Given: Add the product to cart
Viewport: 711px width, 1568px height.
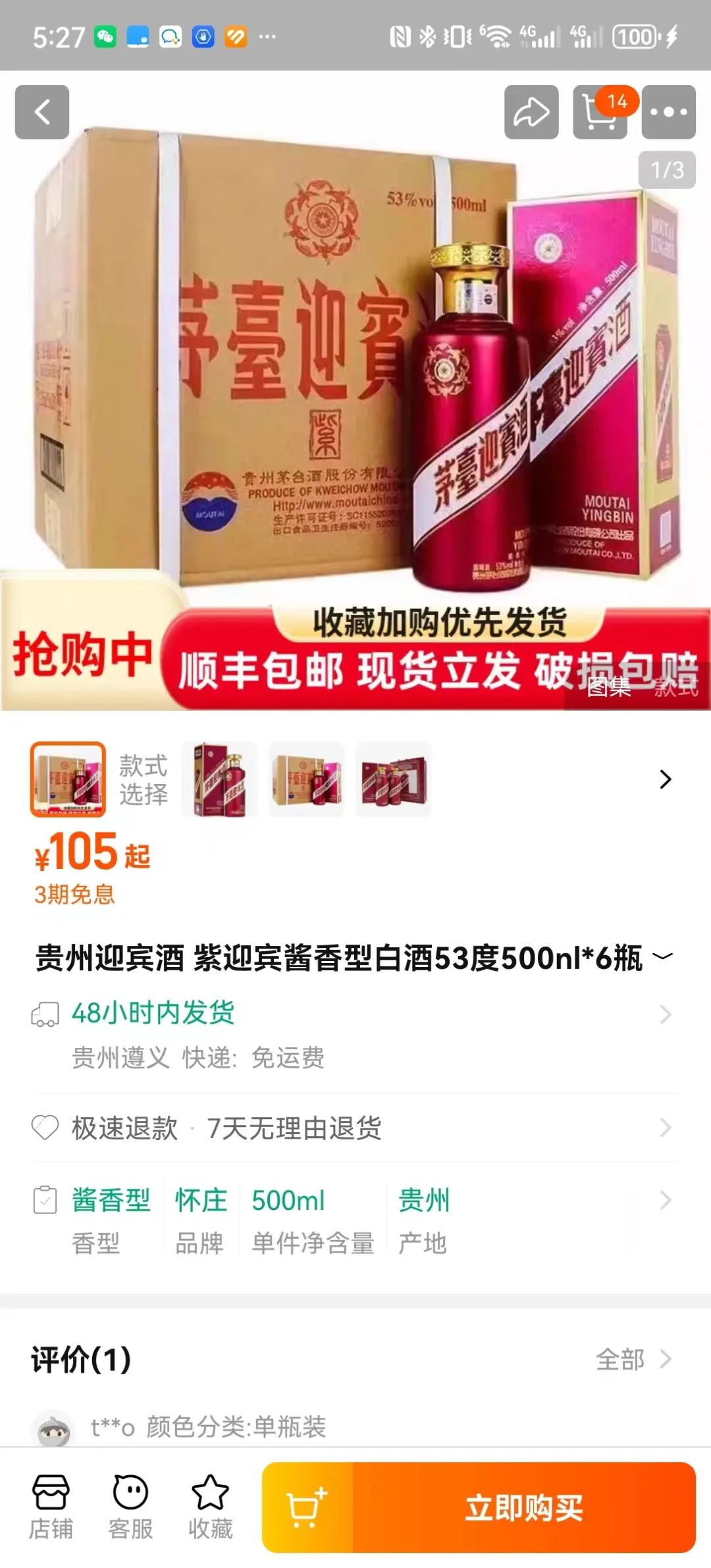Looking at the screenshot, I should click(307, 1507).
